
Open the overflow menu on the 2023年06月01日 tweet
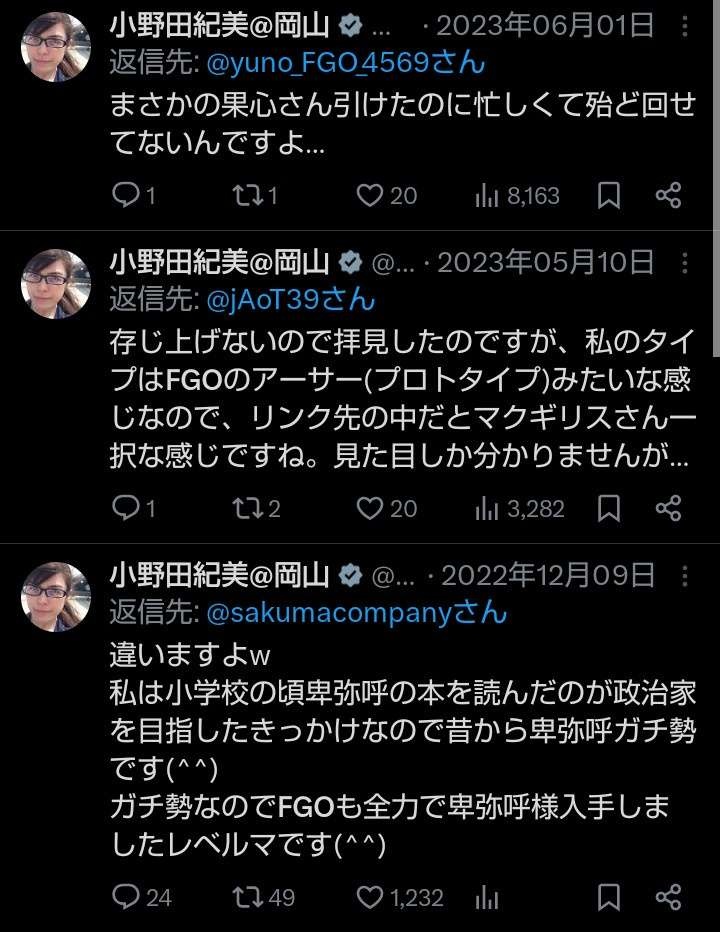[686, 22]
